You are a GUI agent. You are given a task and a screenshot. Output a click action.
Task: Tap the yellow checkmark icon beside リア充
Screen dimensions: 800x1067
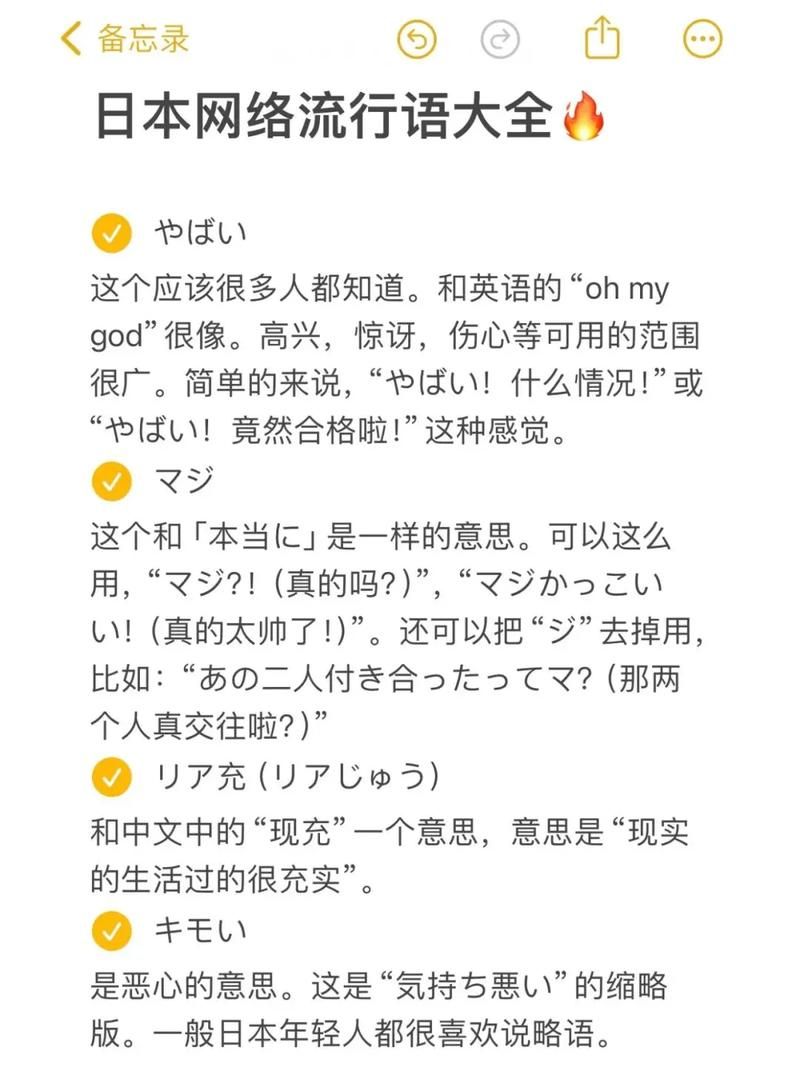point(110,776)
